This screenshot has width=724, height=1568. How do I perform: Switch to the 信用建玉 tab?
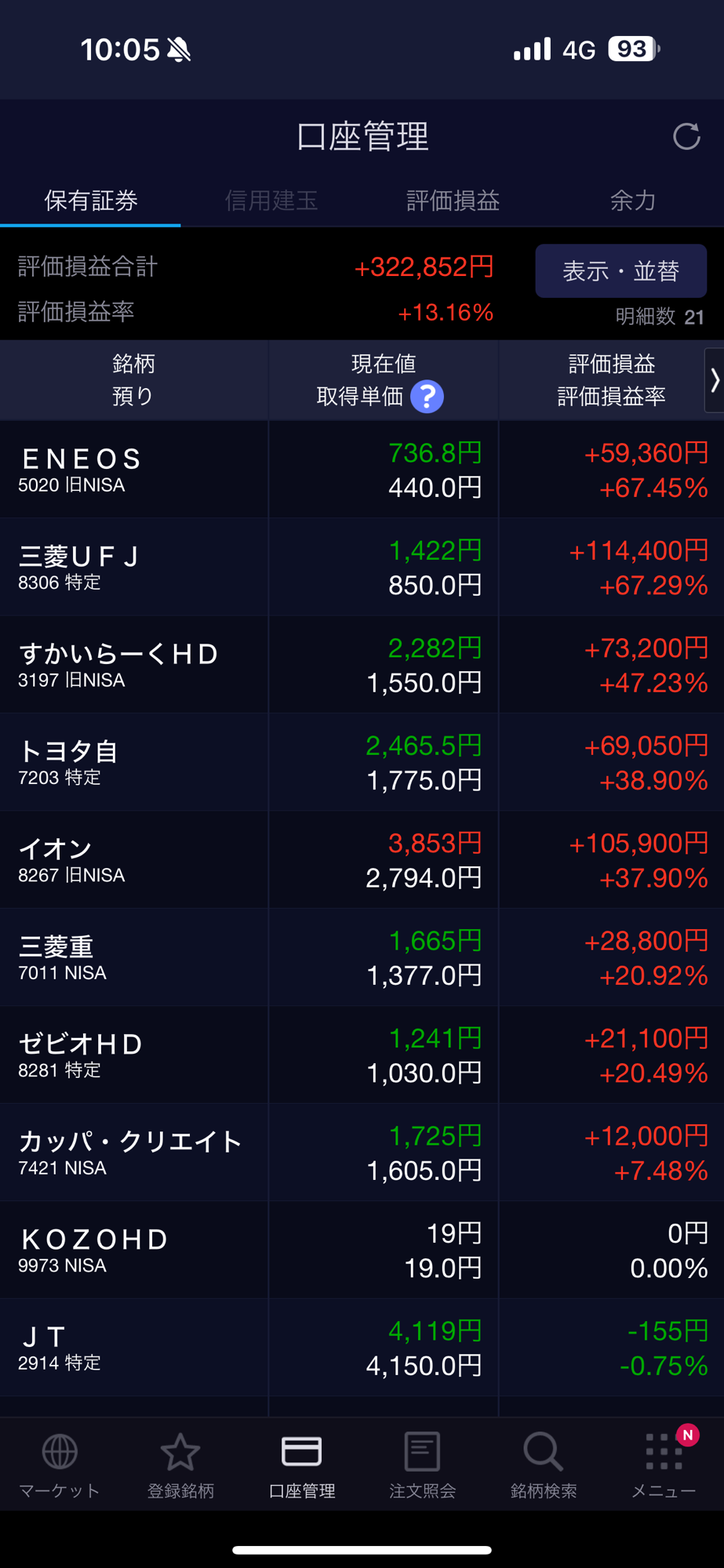pos(271,201)
